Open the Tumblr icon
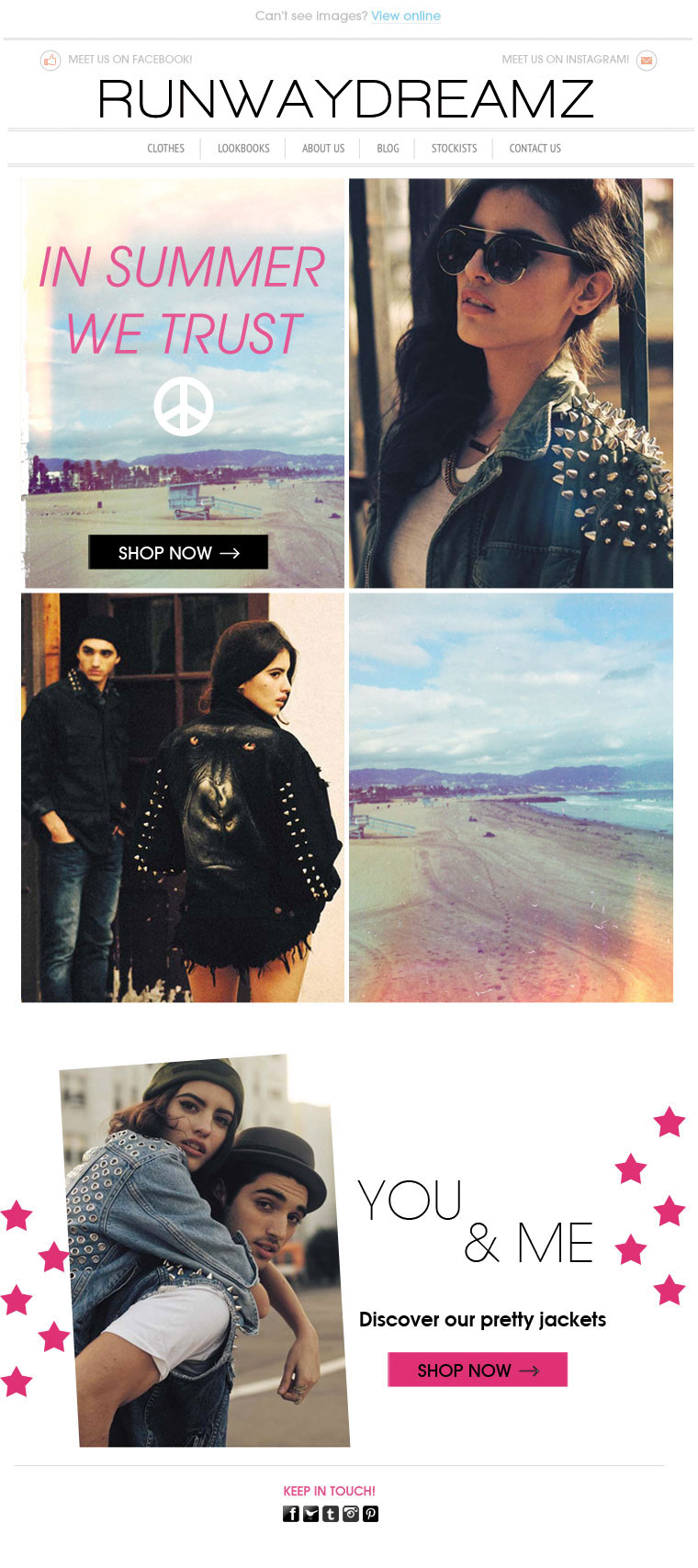698x1568 pixels. 331,1514
